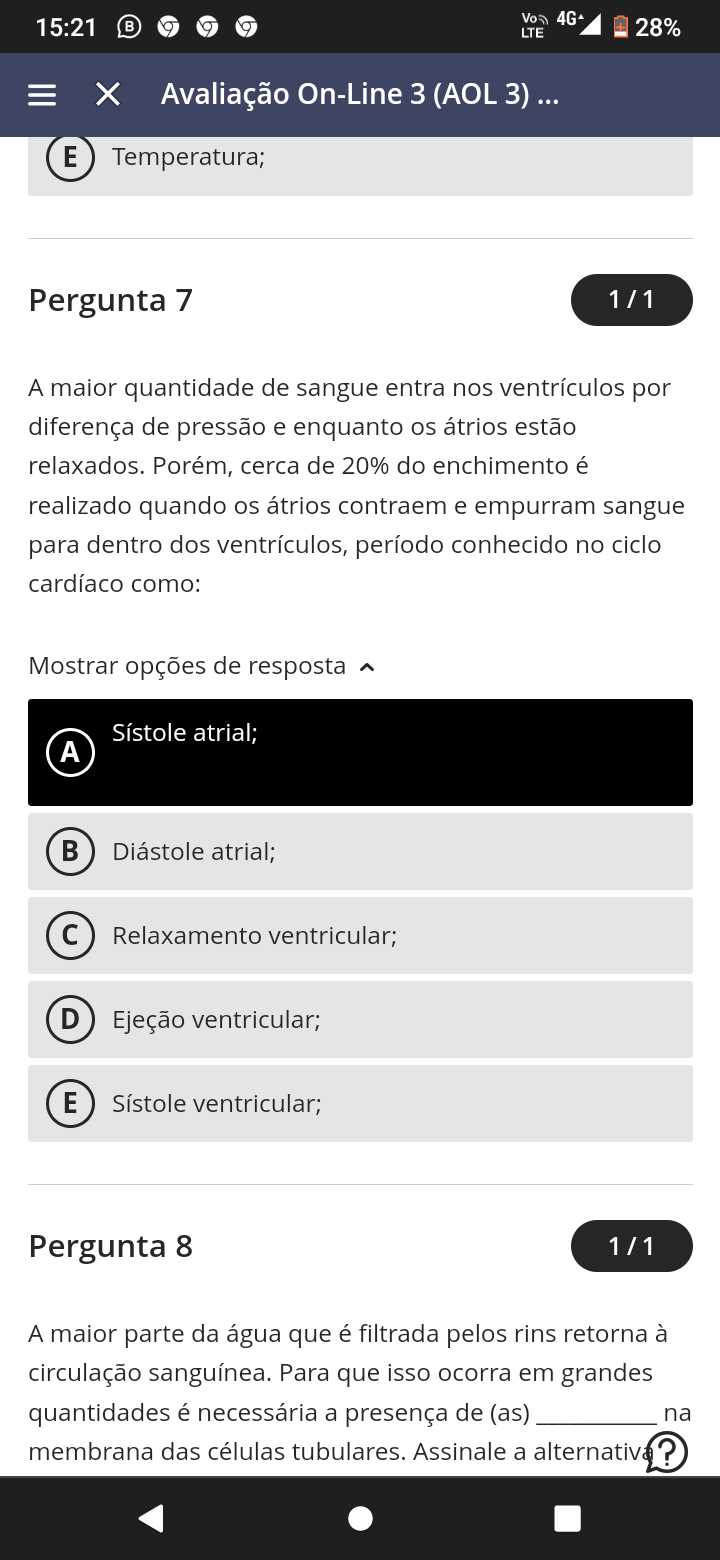Close the Avaliação On-Line 3 page
Image resolution: width=720 pixels, height=1560 pixels.
tap(108, 95)
